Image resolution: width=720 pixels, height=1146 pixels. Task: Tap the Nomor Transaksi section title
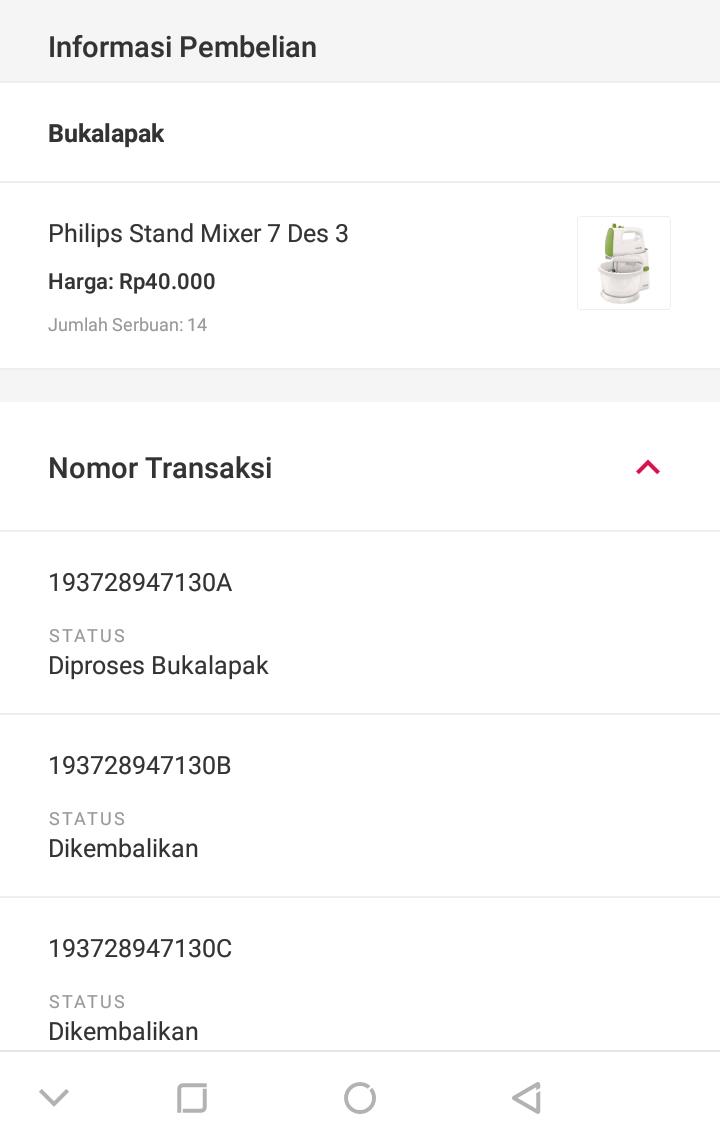point(159,467)
